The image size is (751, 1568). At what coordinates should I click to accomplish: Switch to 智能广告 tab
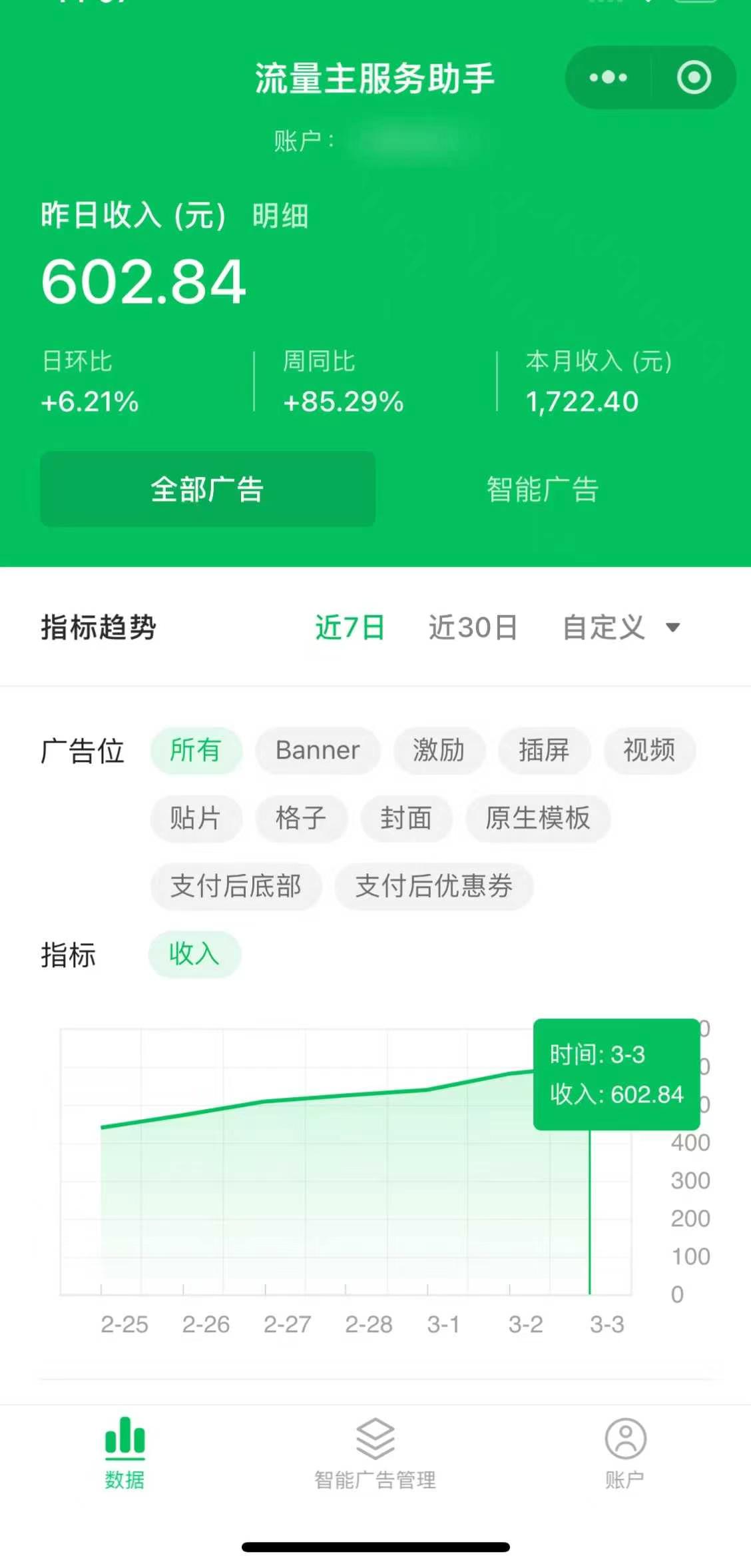(543, 490)
